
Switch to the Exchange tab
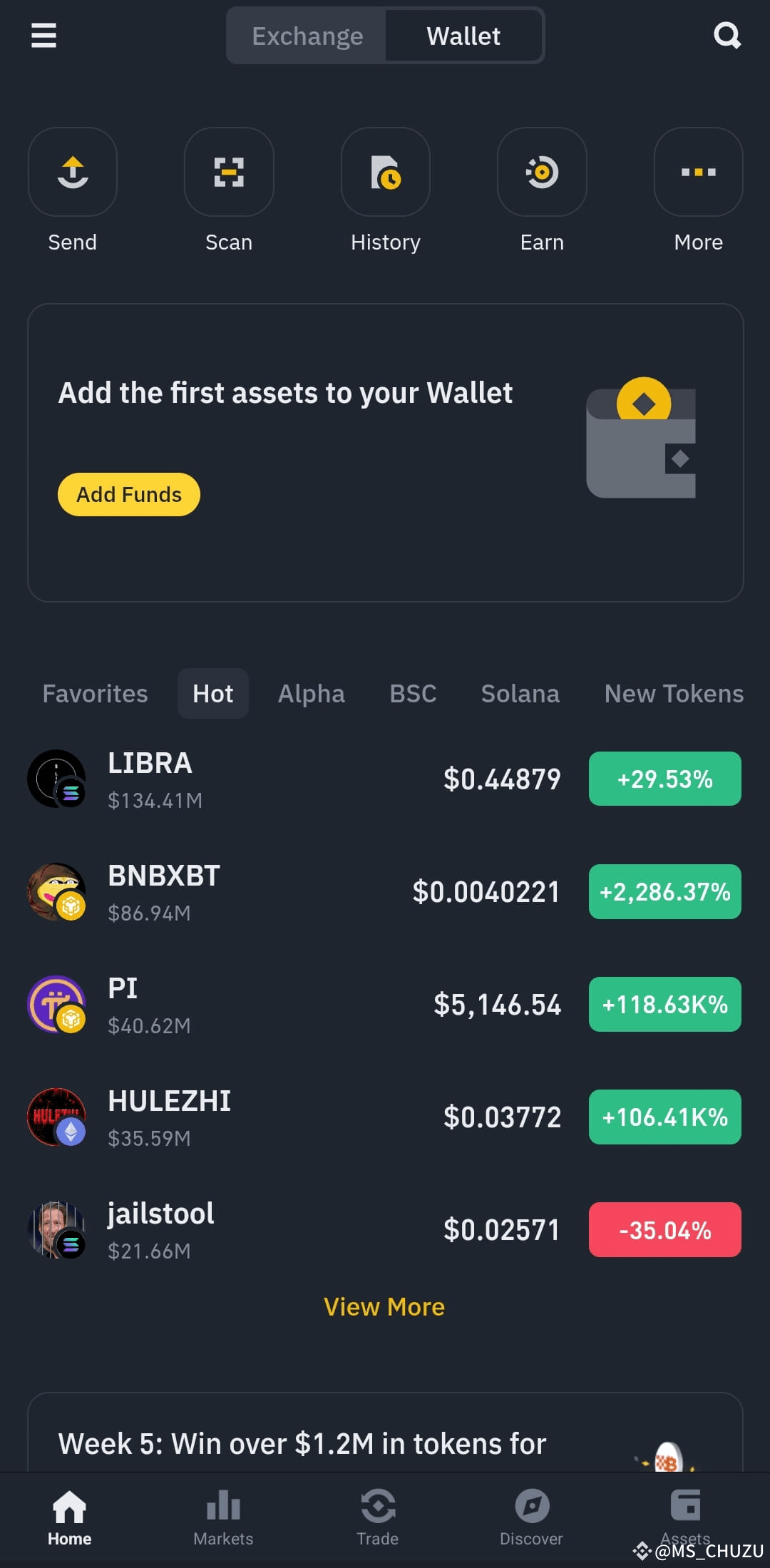[x=307, y=36]
